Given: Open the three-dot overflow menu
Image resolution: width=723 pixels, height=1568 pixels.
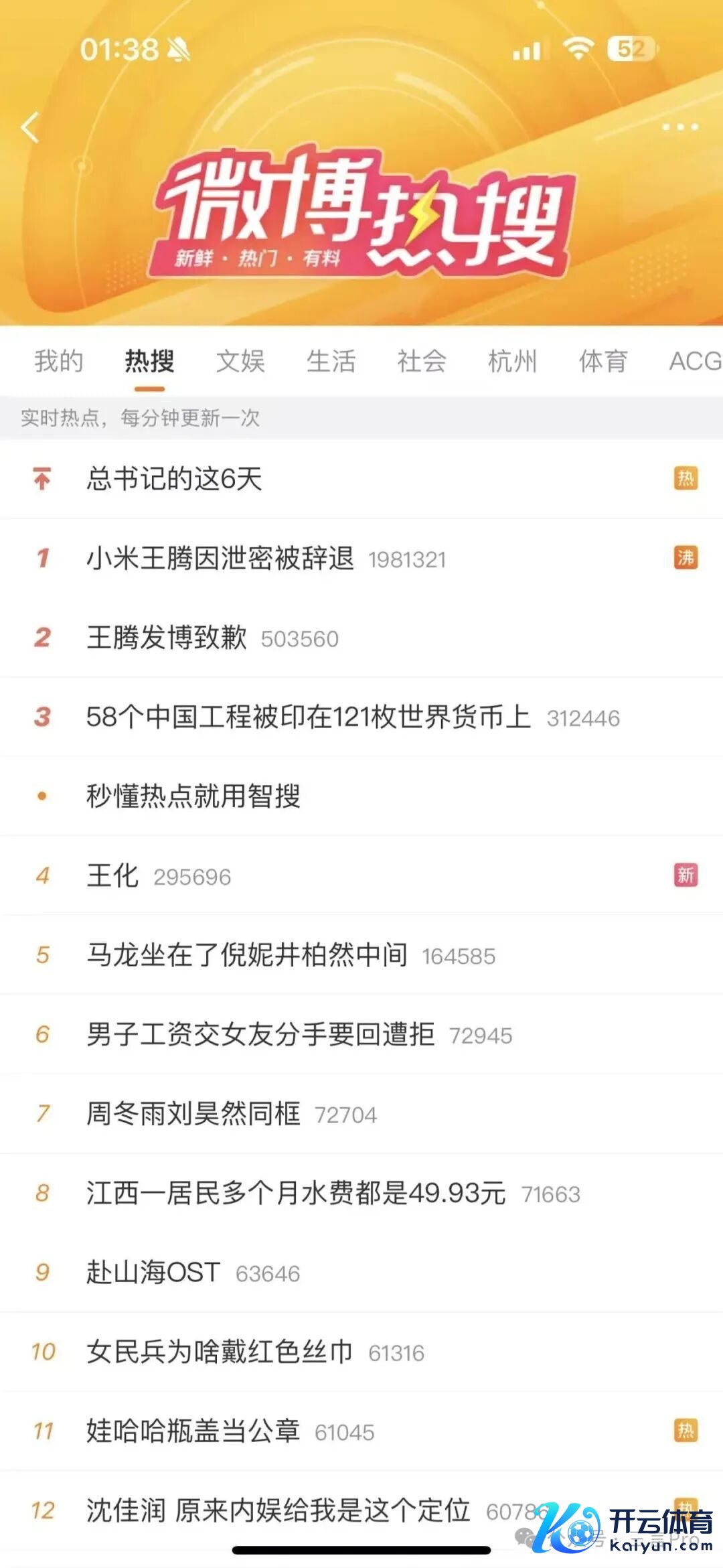Looking at the screenshot, I should click(x=679, y=127).
